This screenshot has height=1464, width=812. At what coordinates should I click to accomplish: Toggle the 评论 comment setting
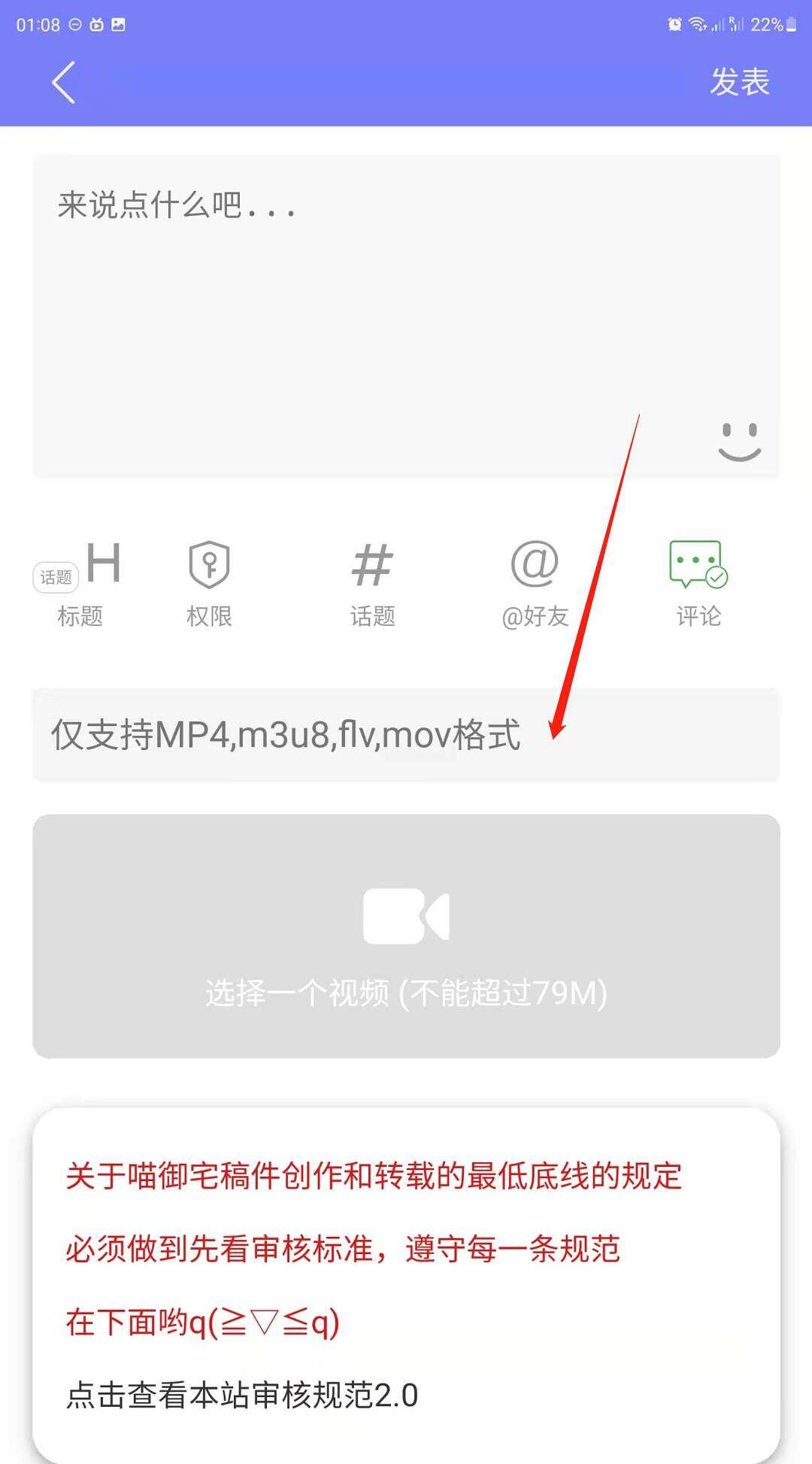pyautogui.click(x=698, y=585)
